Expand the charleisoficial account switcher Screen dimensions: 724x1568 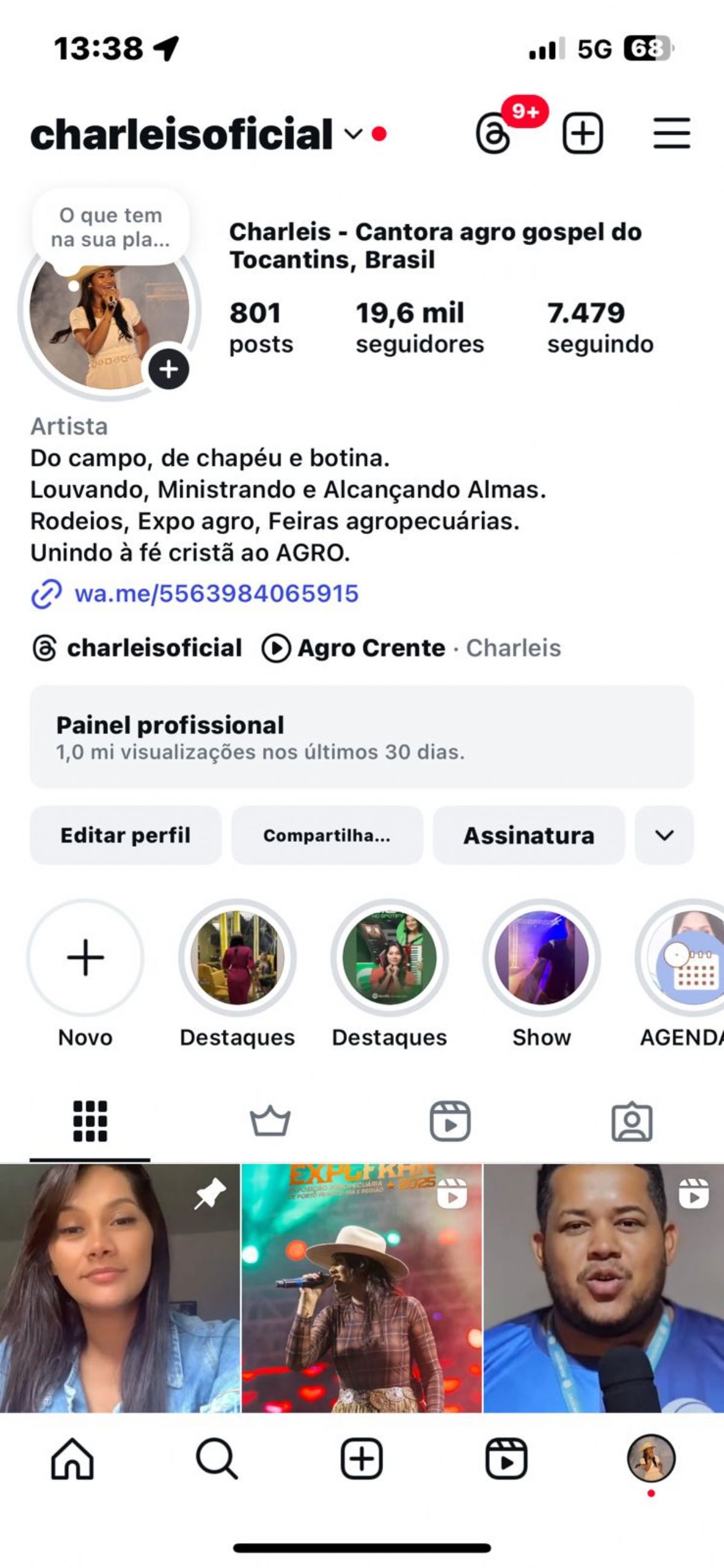353,133
